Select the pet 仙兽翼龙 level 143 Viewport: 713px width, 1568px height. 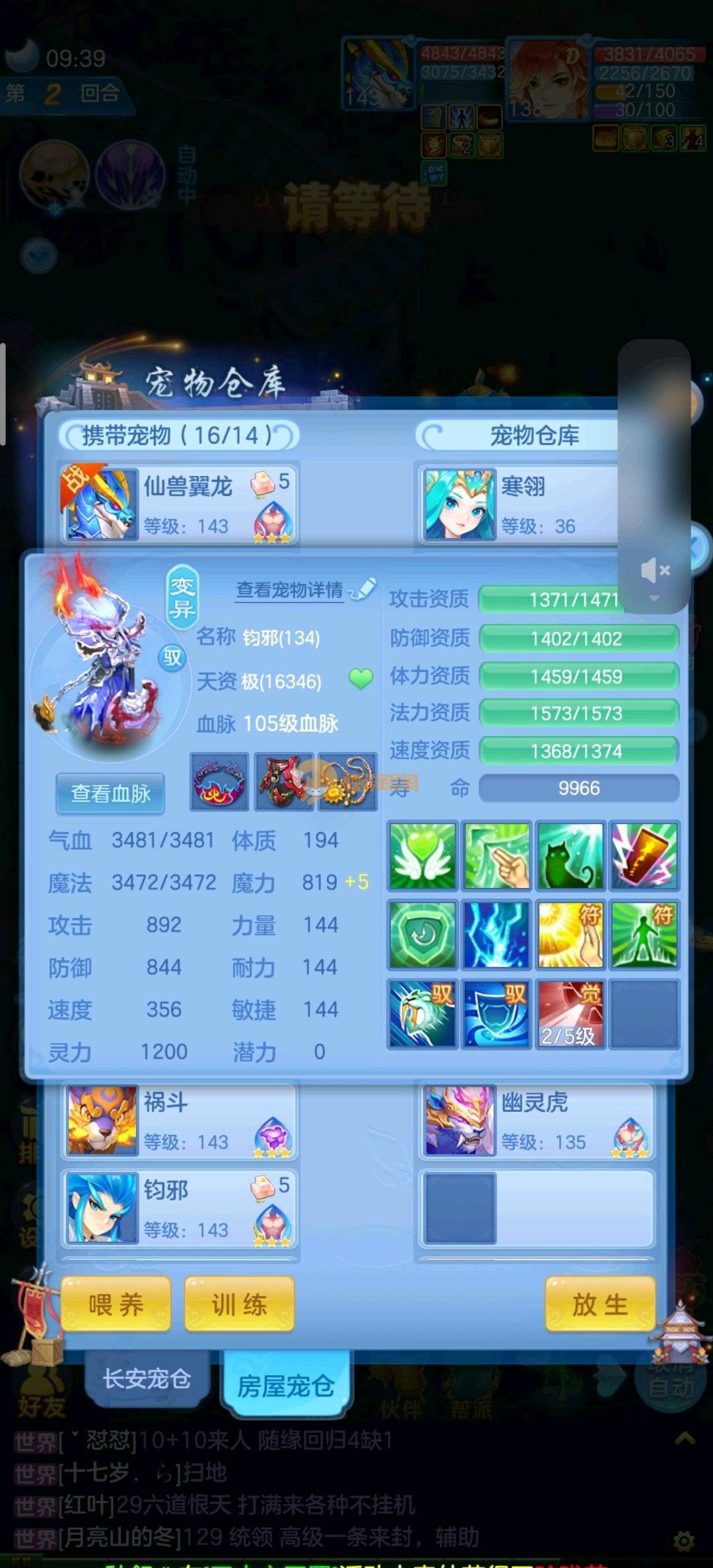178,504
